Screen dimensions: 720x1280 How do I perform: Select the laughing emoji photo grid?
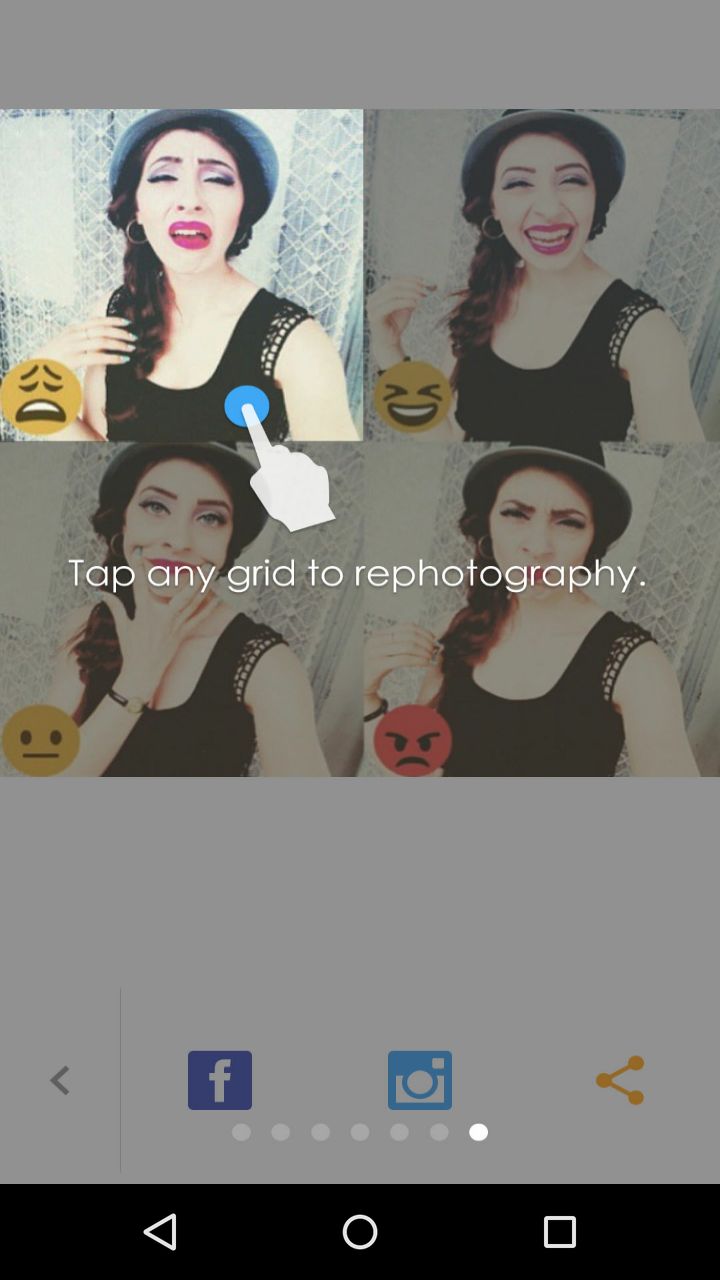click(x=542, y=275)
